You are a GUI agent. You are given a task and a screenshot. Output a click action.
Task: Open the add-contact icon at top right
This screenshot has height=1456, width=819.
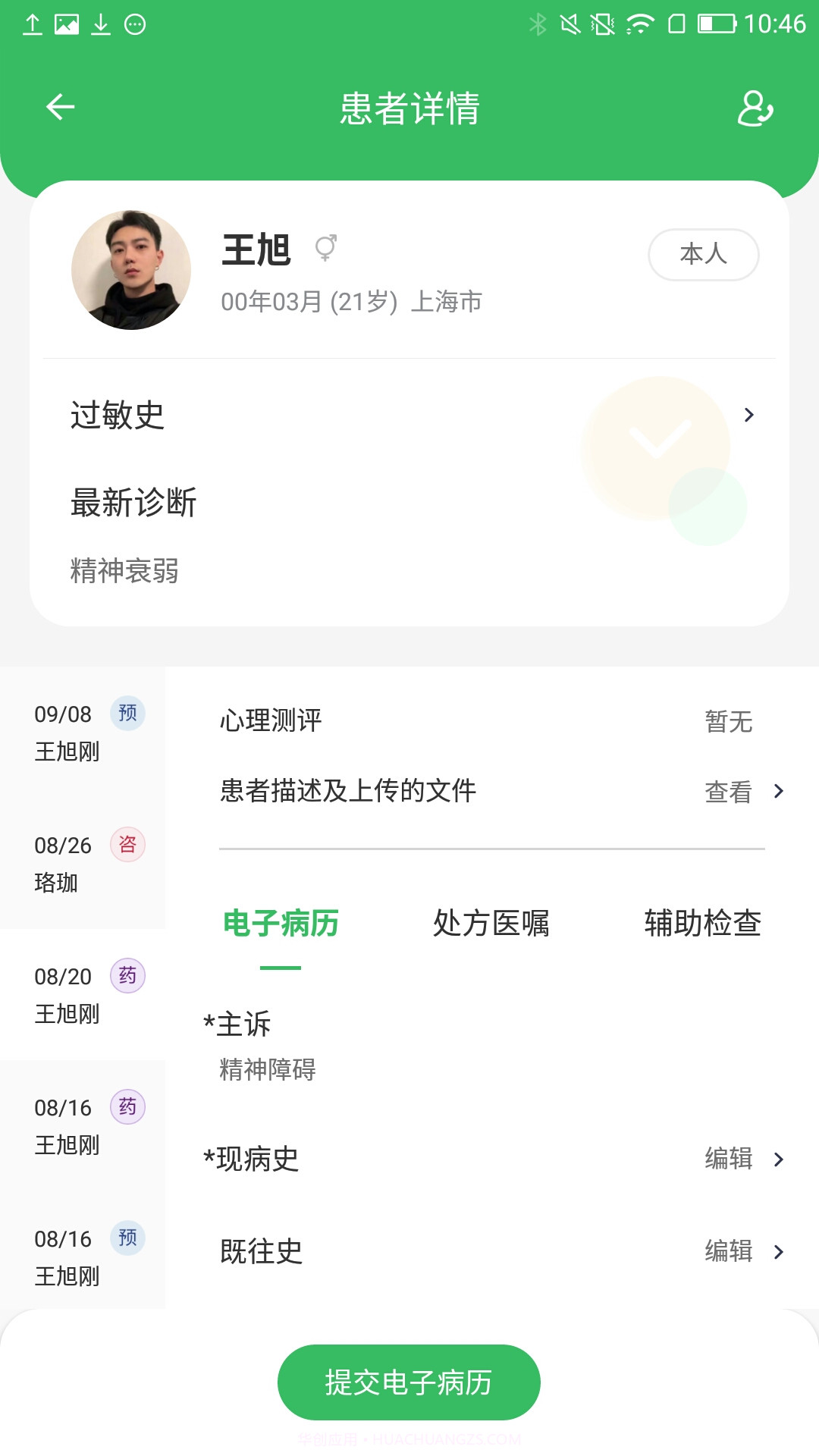[x=755, y=109]
